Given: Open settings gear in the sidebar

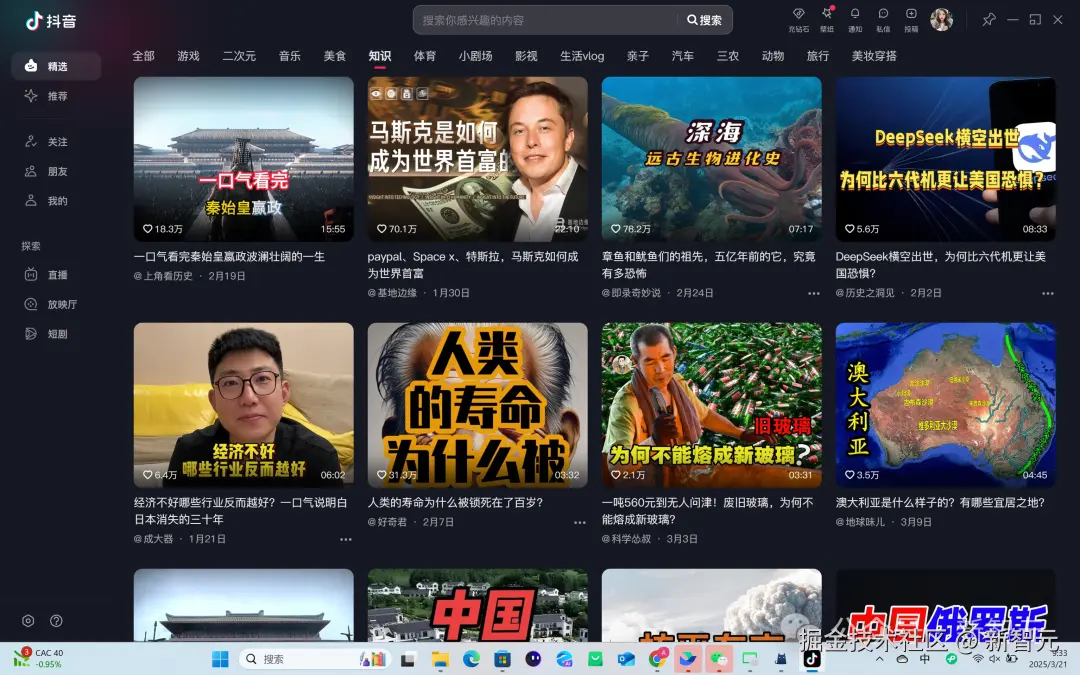Looking at the screenshot, I should (28, 621).
